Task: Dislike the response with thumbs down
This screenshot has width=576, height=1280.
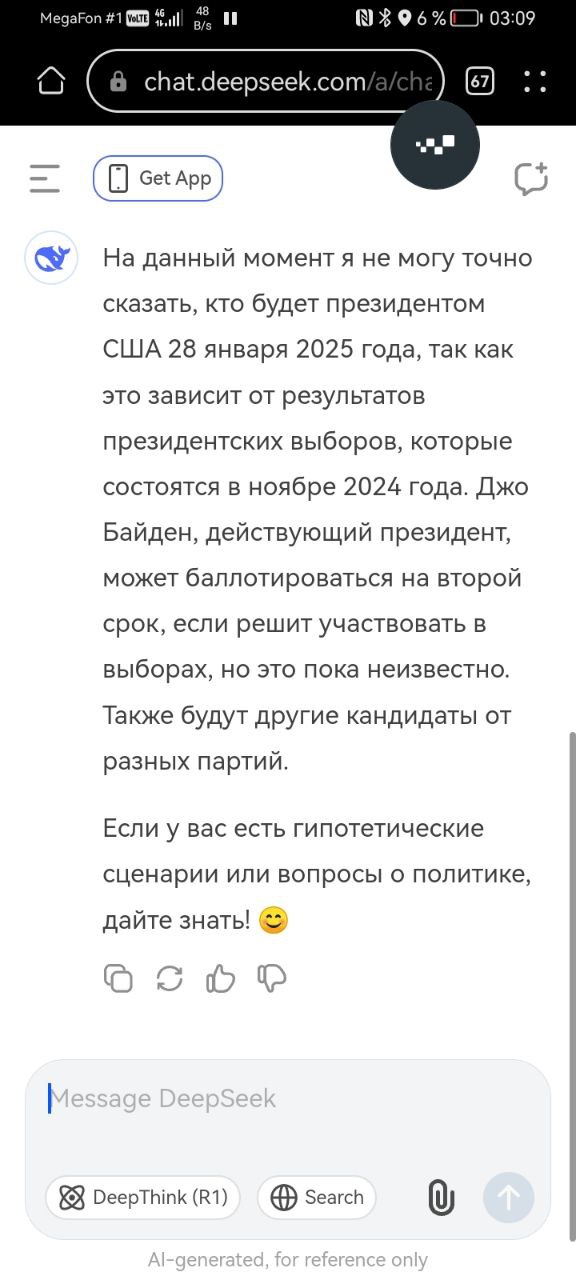Action: click(272, 978)
